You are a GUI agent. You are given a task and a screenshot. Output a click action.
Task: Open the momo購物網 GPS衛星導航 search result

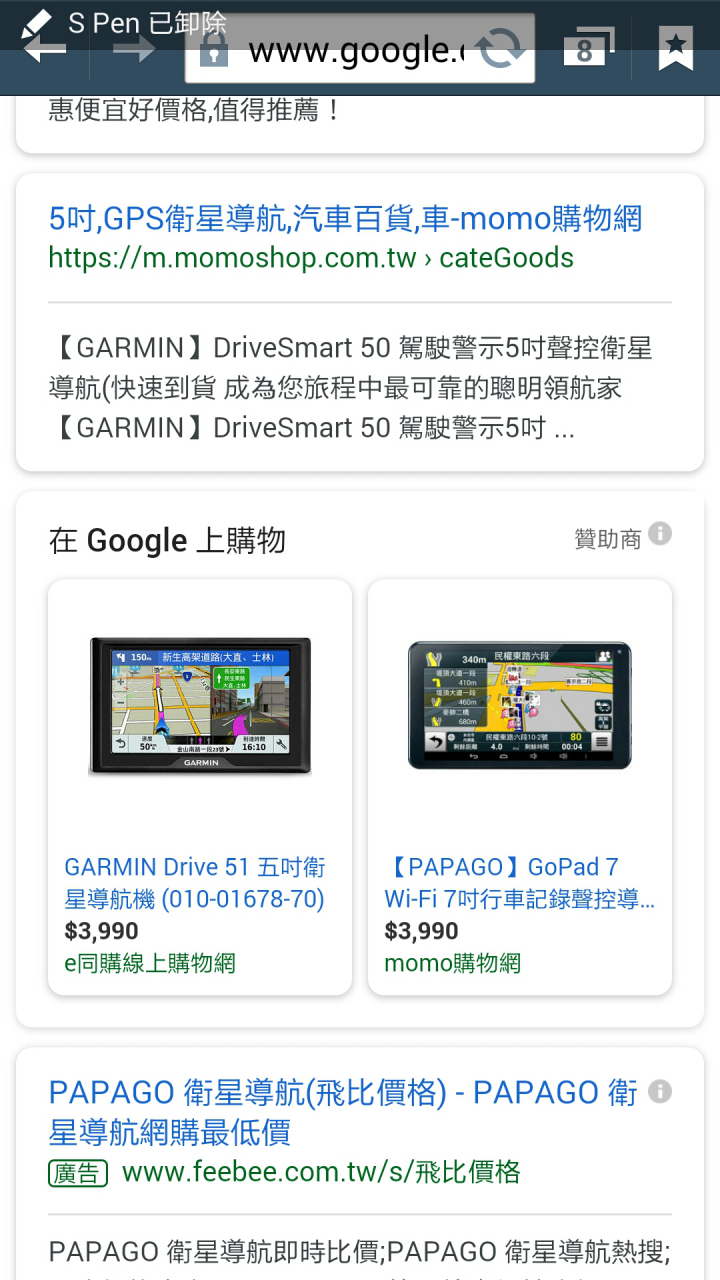(345, 218)
